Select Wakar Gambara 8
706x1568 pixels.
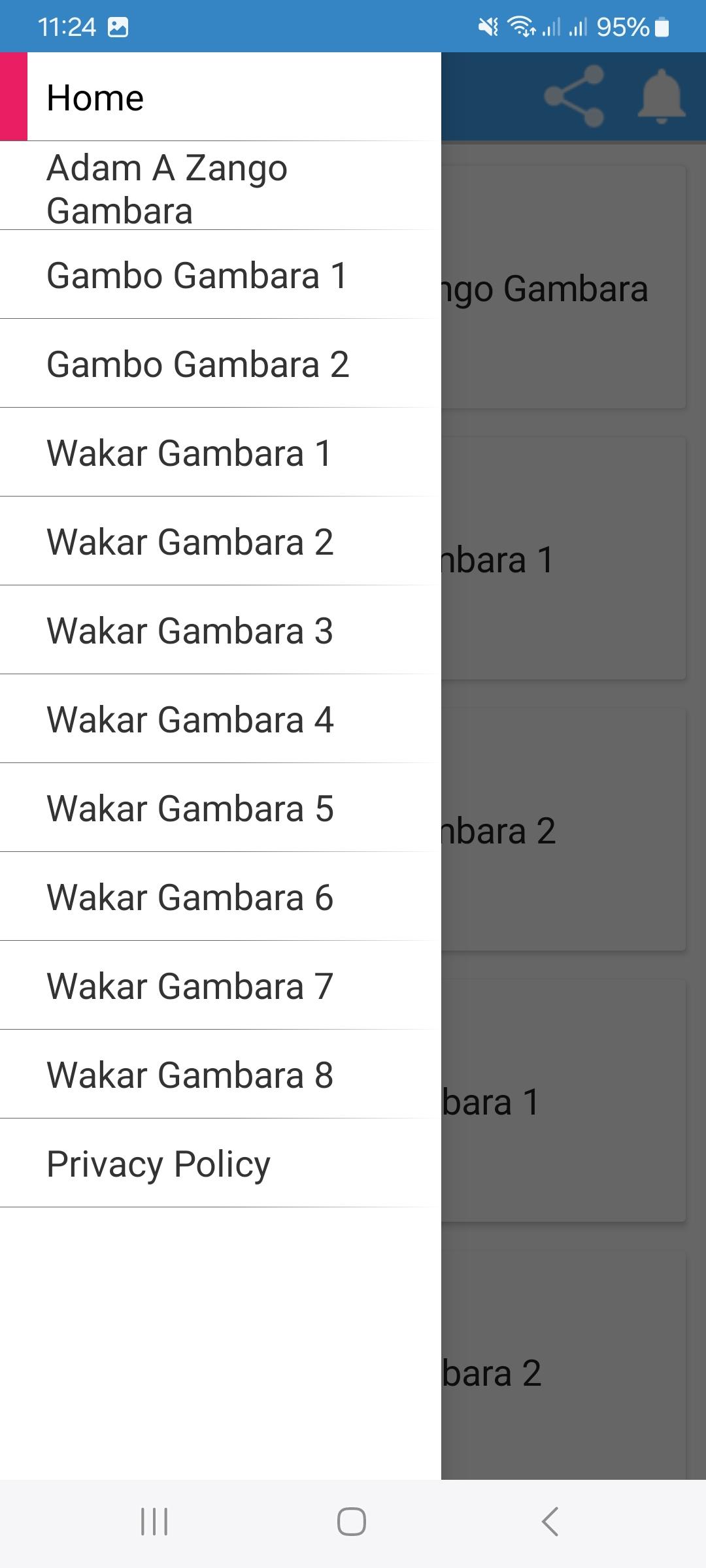pos(220,1074)
